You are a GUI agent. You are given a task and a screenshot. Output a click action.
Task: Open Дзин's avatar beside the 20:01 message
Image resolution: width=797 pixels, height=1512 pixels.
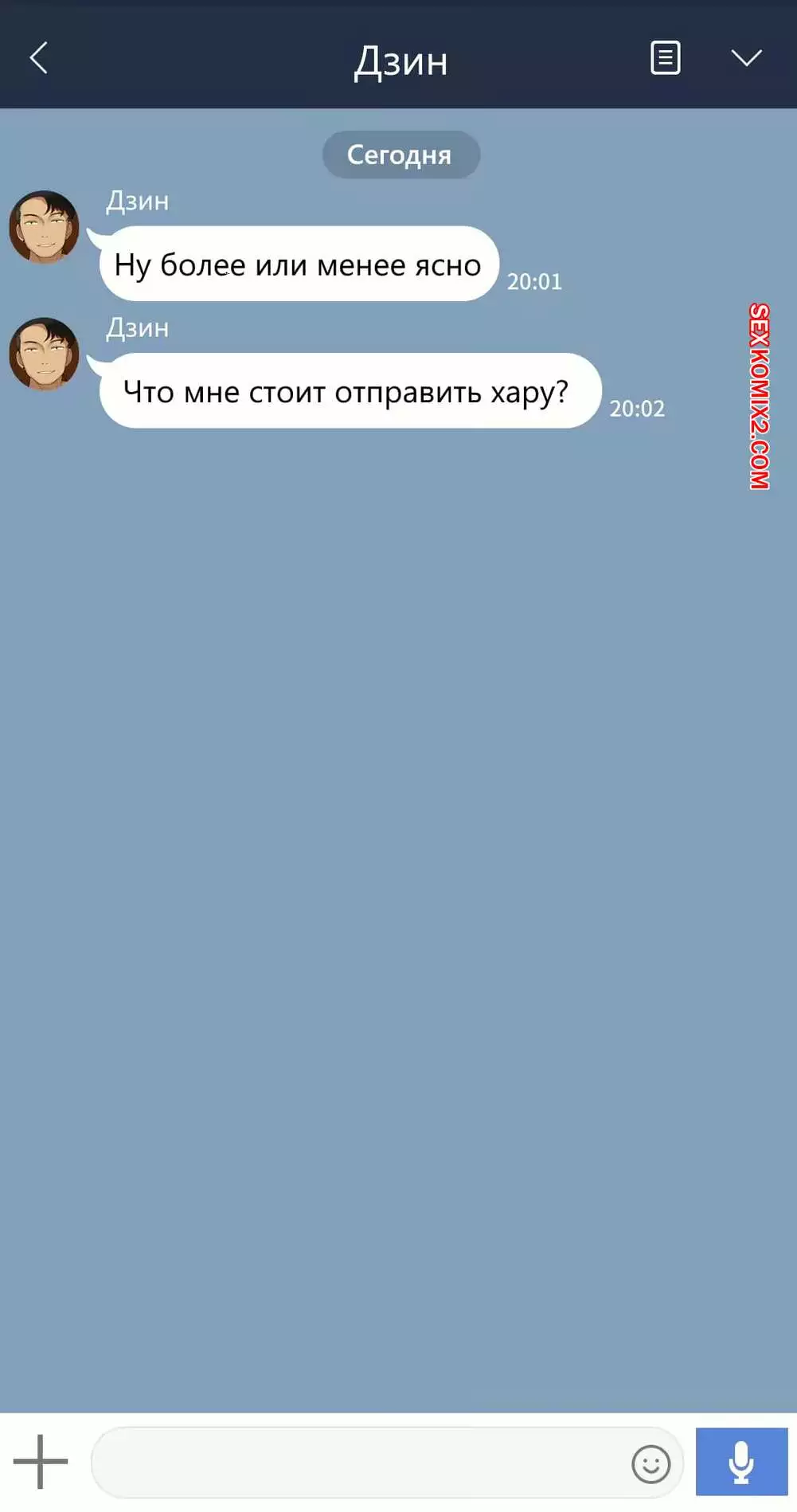(44, 226)
